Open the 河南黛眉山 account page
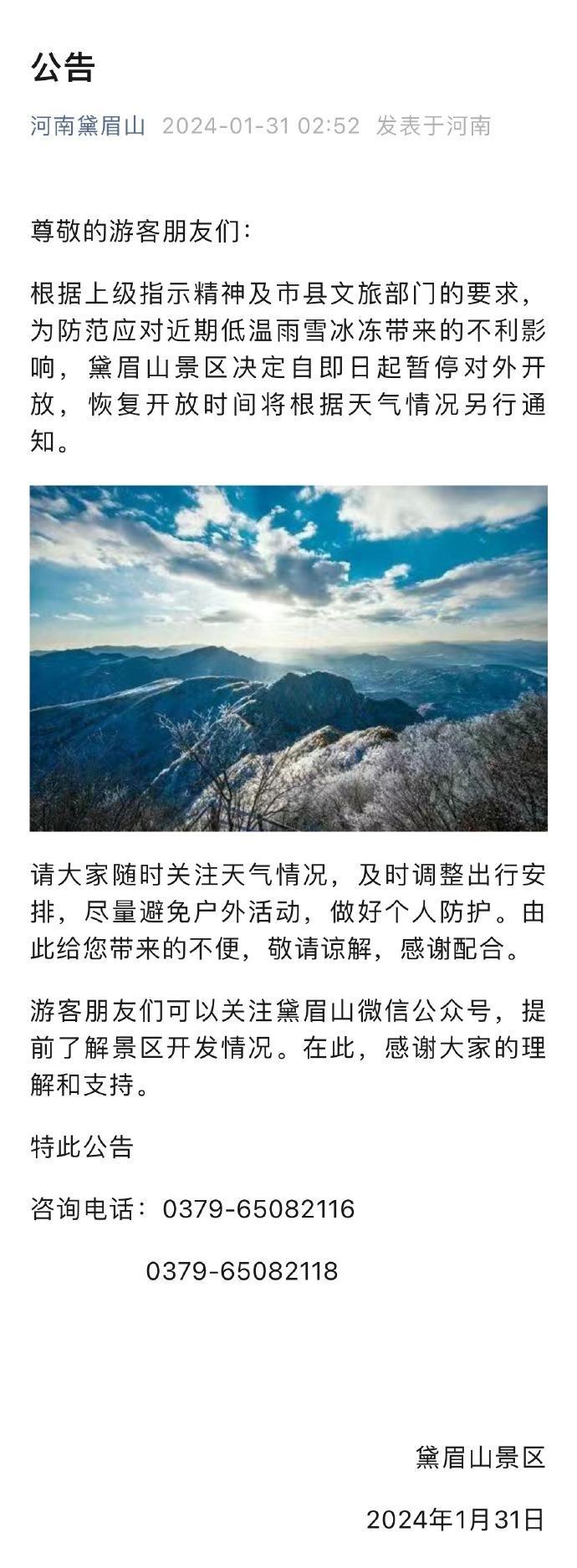Screen dimensions: 577x1568 [x=88, y=126]
